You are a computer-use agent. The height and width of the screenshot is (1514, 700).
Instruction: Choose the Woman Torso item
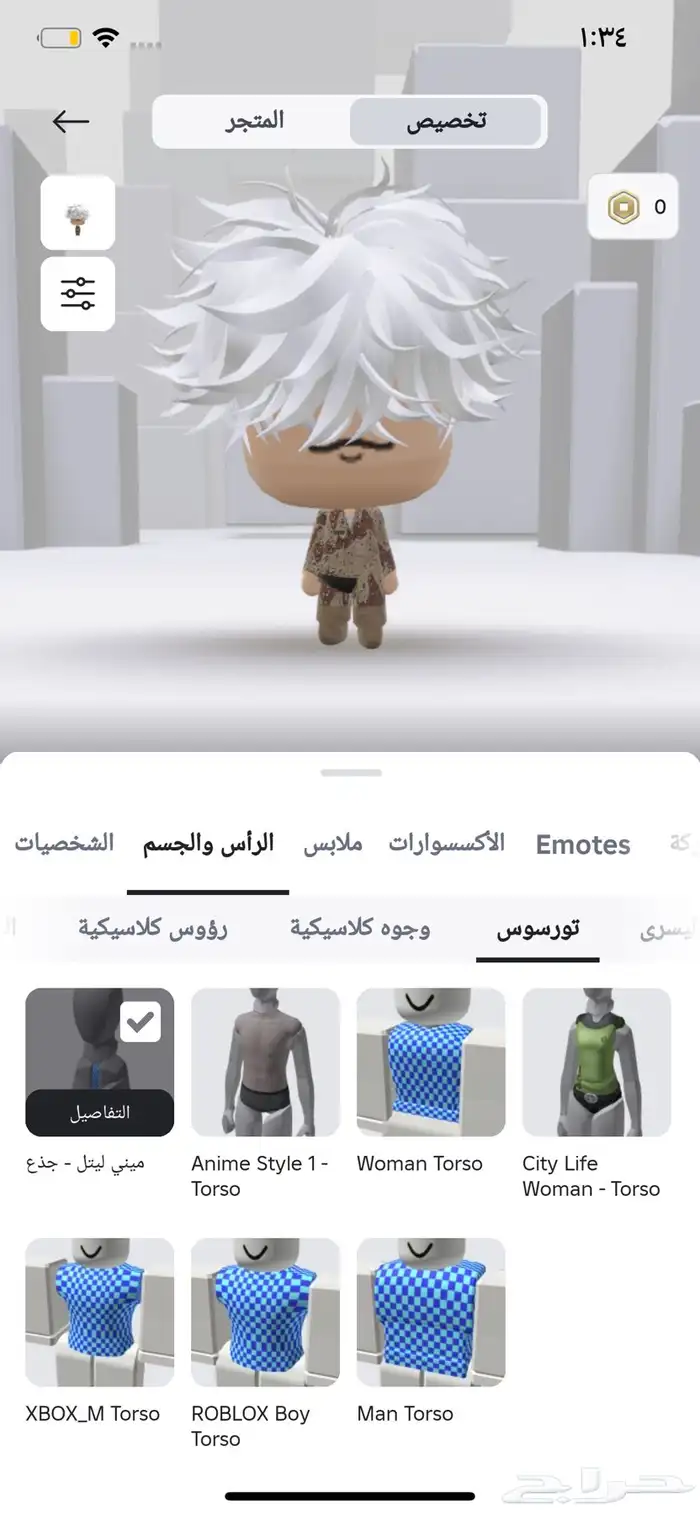pyautogui.click(x=431, y=1062)
